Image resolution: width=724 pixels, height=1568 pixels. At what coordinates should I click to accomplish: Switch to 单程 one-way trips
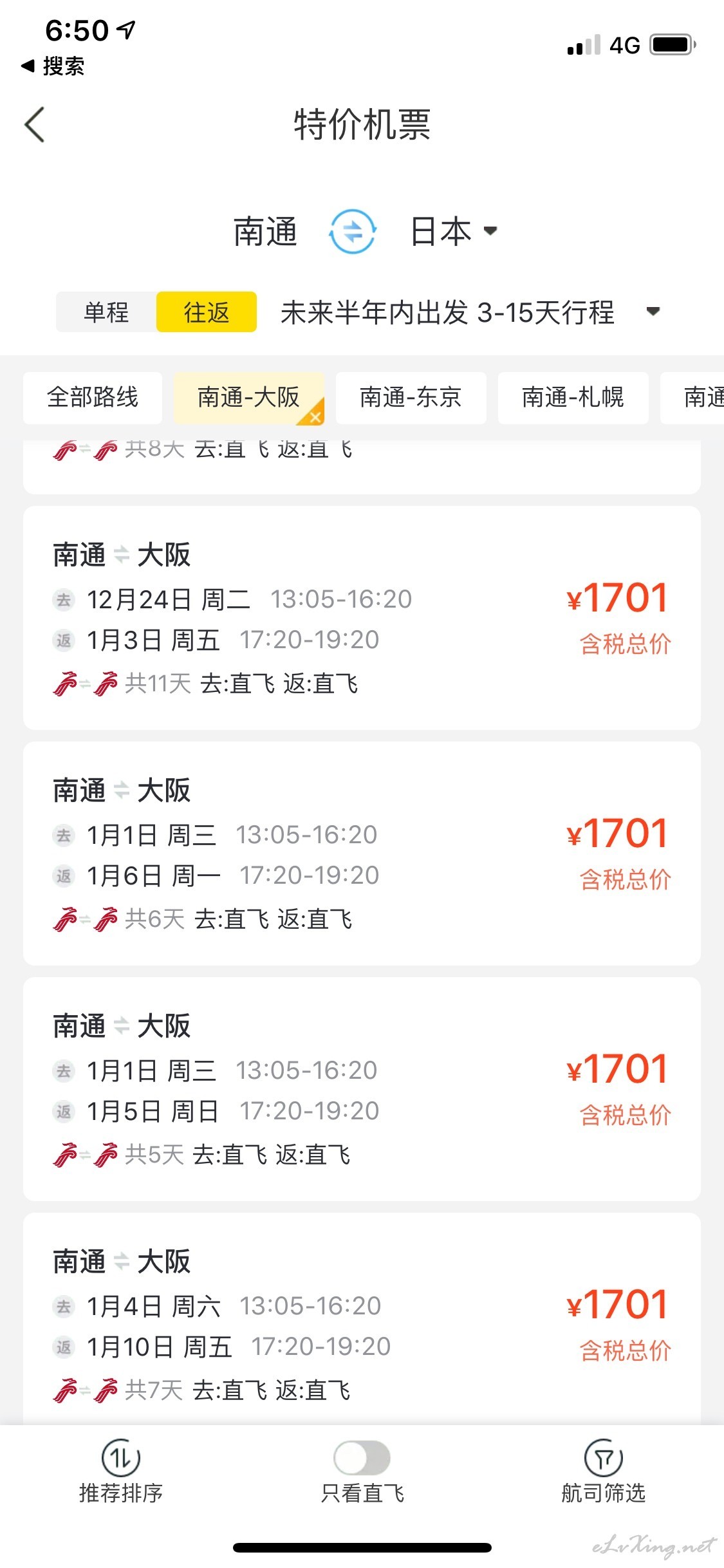[106, 312]
